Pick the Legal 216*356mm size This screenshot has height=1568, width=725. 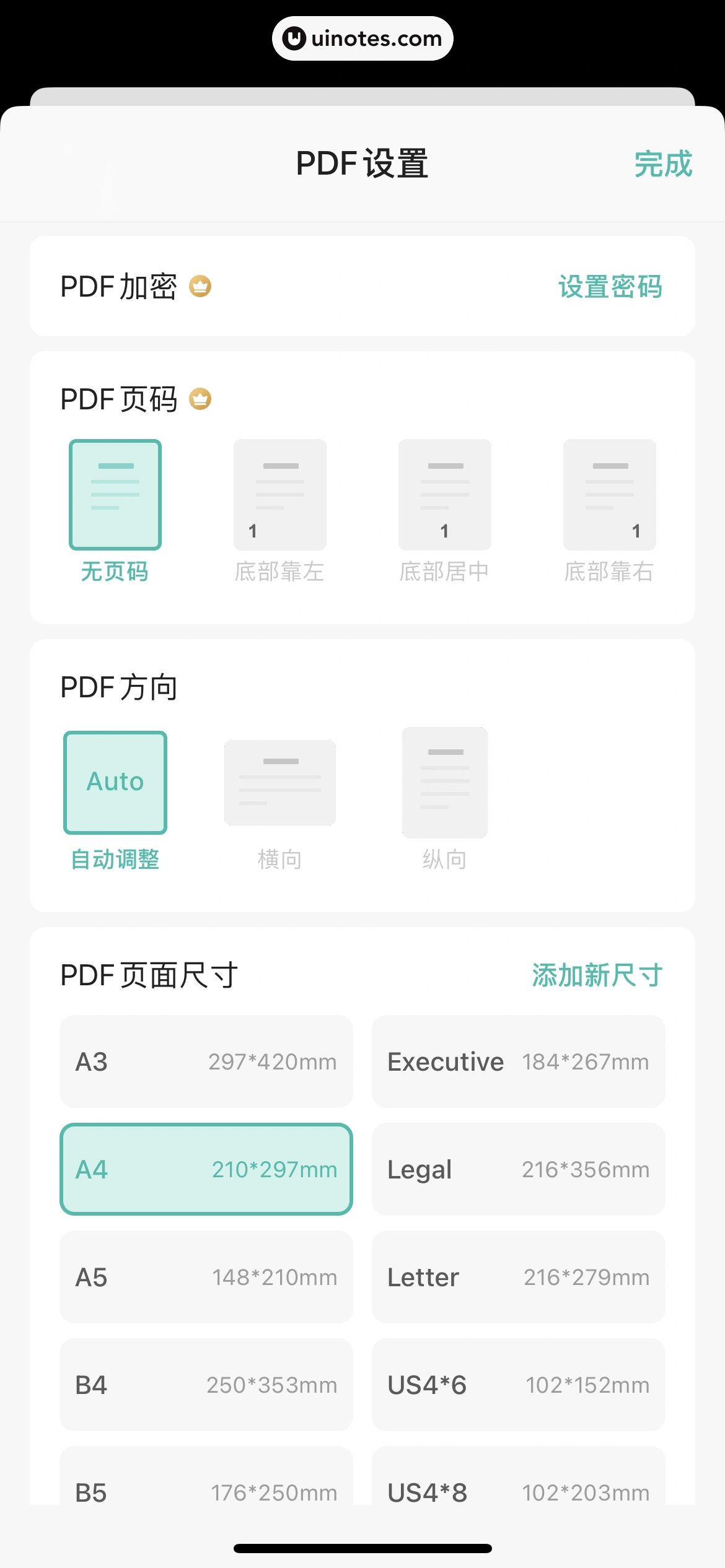(519, 1169)
